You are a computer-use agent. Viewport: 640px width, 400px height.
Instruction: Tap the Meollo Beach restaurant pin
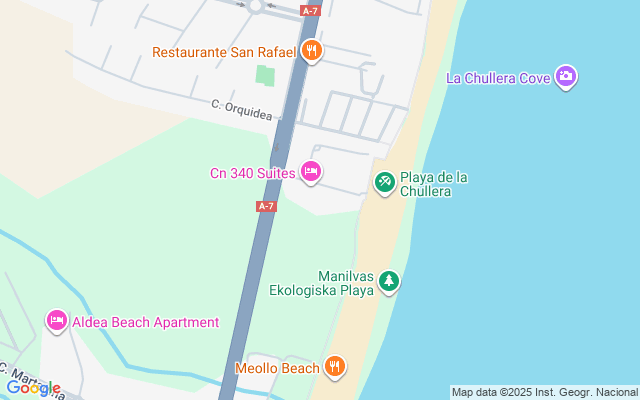pyautogui.click(x=335, y=367)
